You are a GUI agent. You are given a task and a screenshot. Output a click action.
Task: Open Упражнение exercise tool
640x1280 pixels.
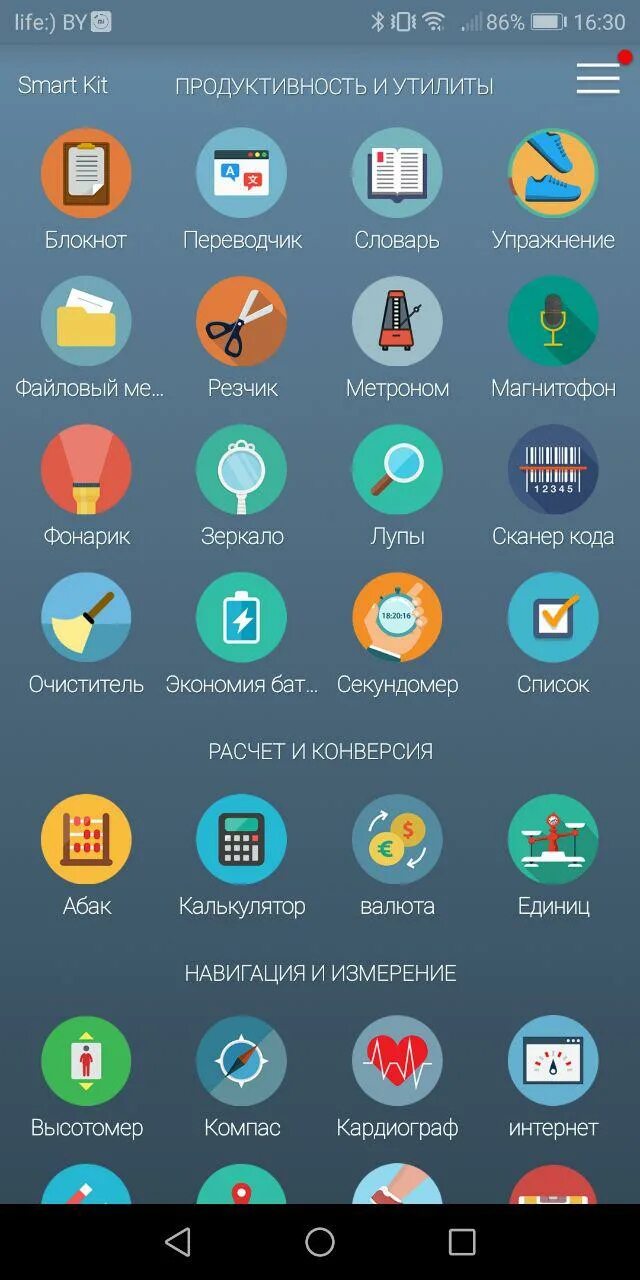pyautogui.click(x=553, y=173)
